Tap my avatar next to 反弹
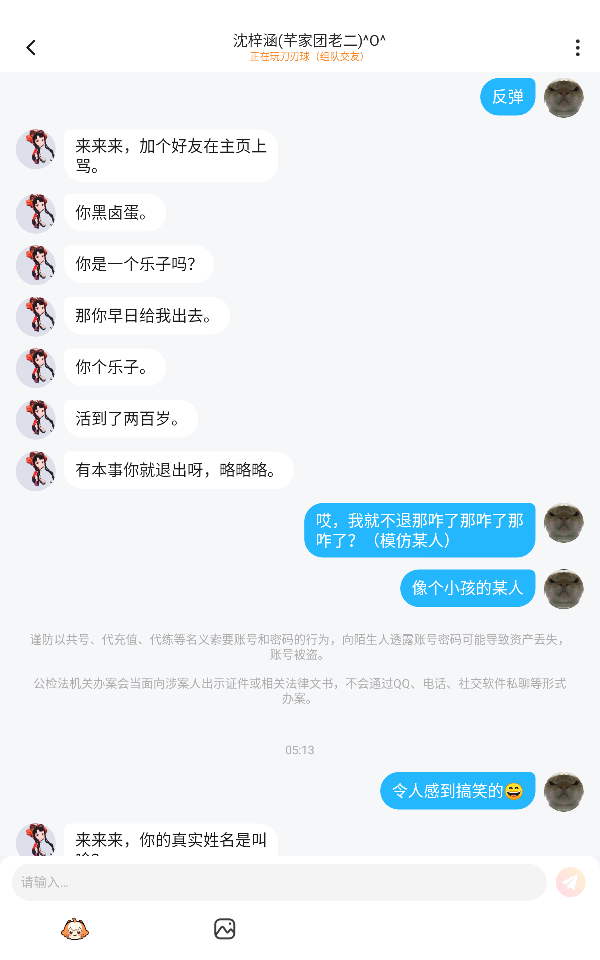Screen dimensions: 600x960 pos(564,97)
